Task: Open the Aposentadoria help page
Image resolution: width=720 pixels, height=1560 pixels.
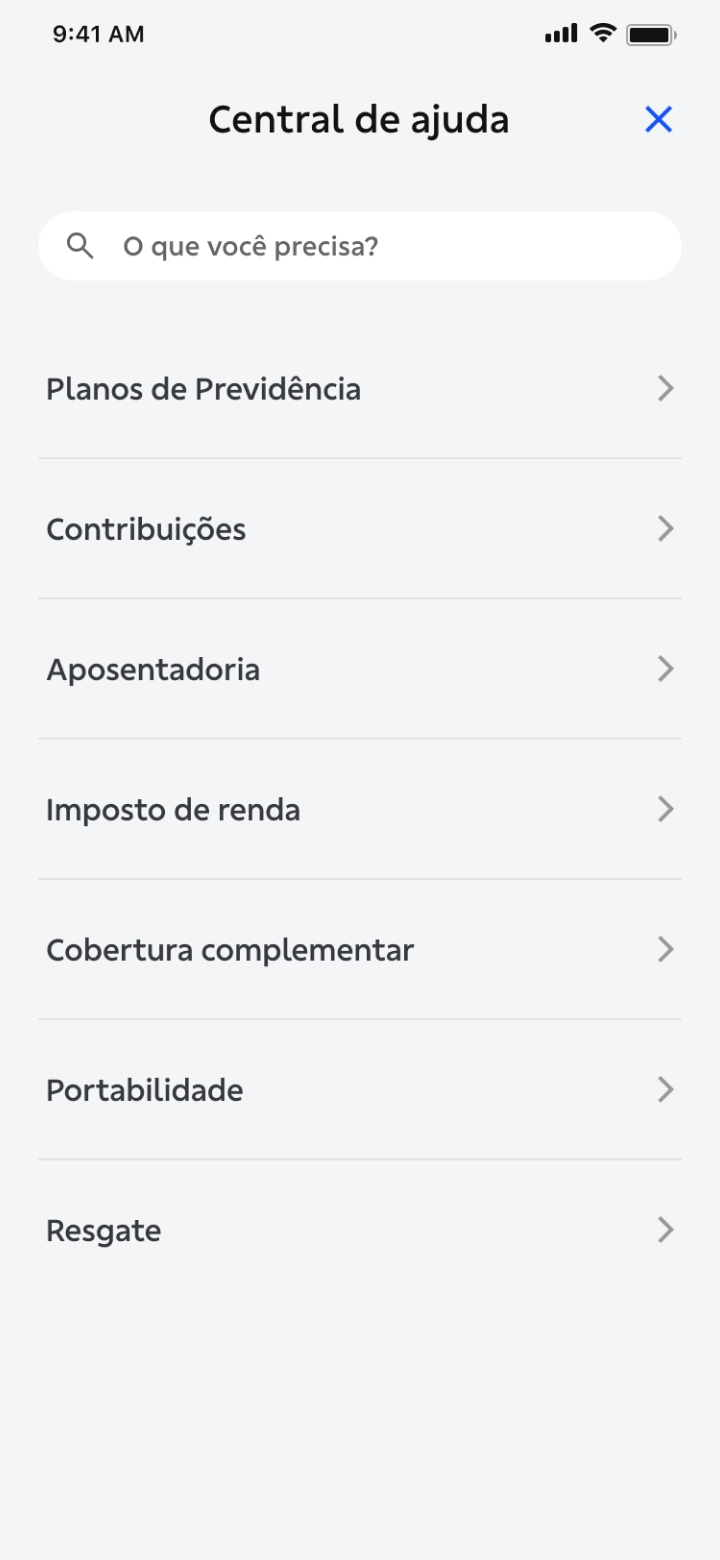Action: [152, 669]
